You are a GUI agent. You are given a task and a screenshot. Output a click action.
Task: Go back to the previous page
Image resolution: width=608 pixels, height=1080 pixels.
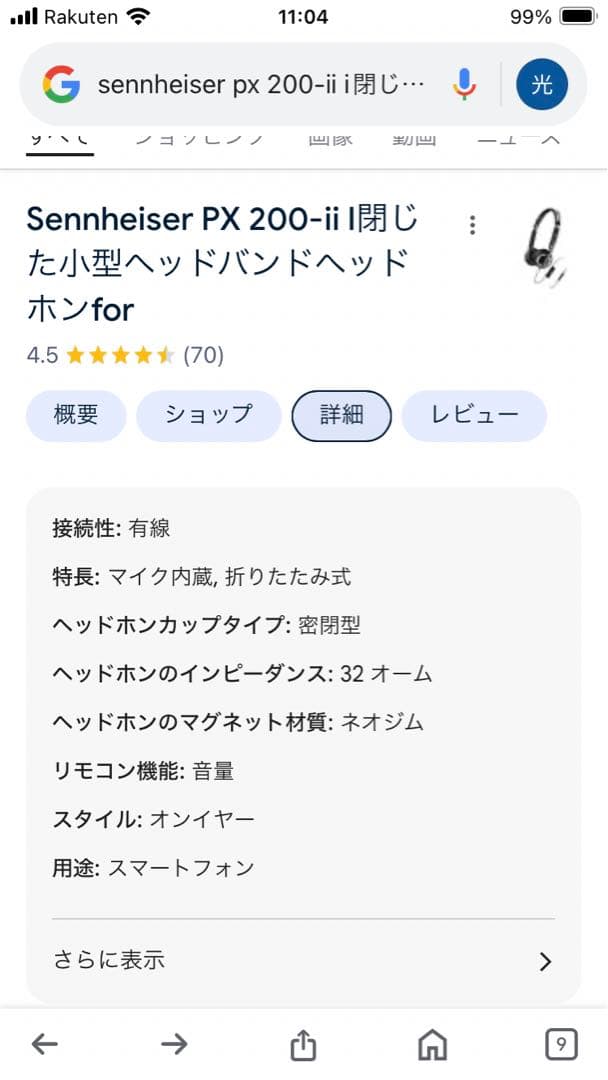click(45, 1045)
